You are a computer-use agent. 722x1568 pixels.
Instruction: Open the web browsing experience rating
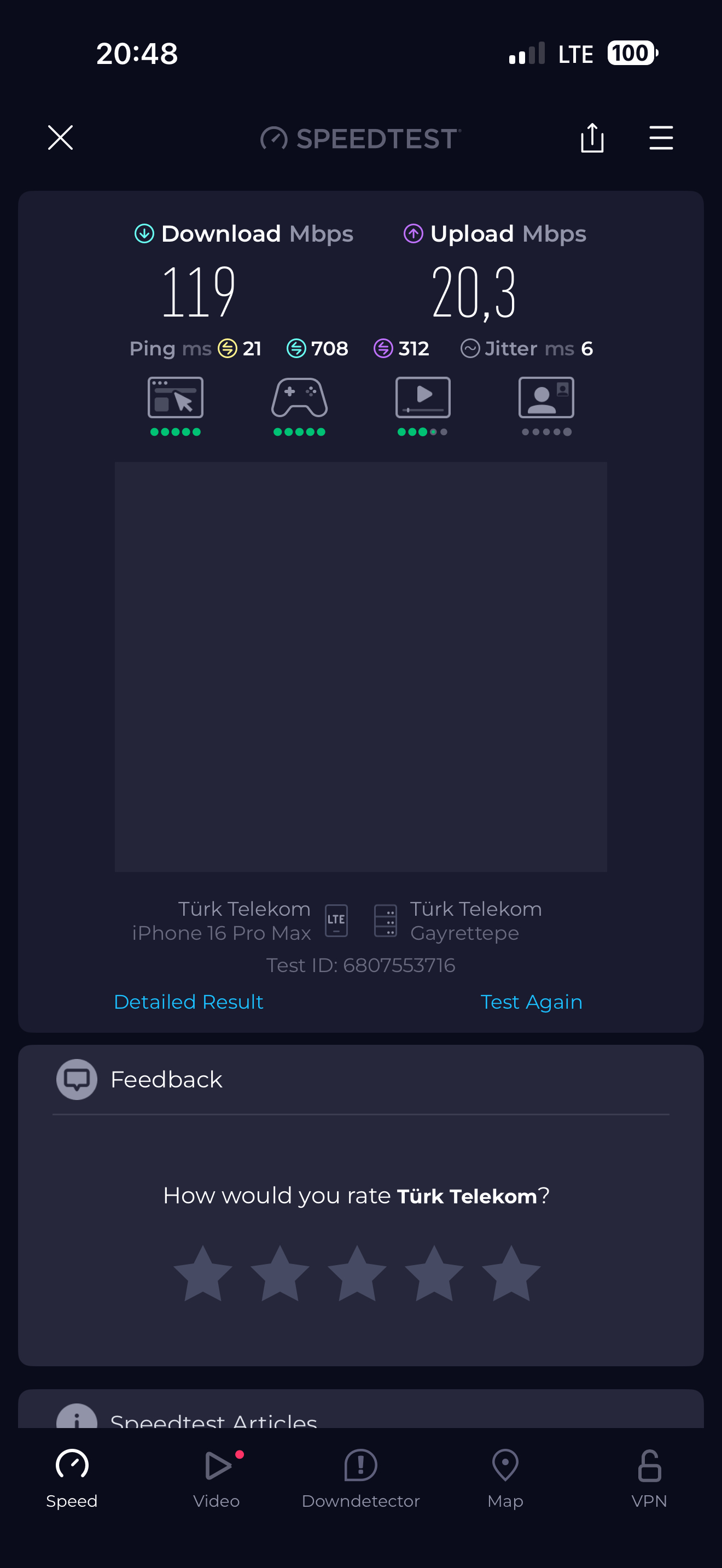point(176,405)
